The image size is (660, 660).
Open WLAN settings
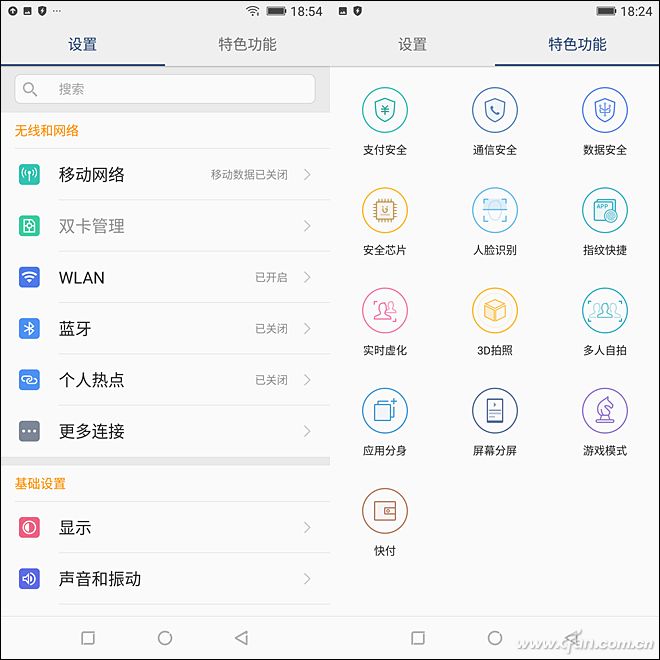[165, 277]
